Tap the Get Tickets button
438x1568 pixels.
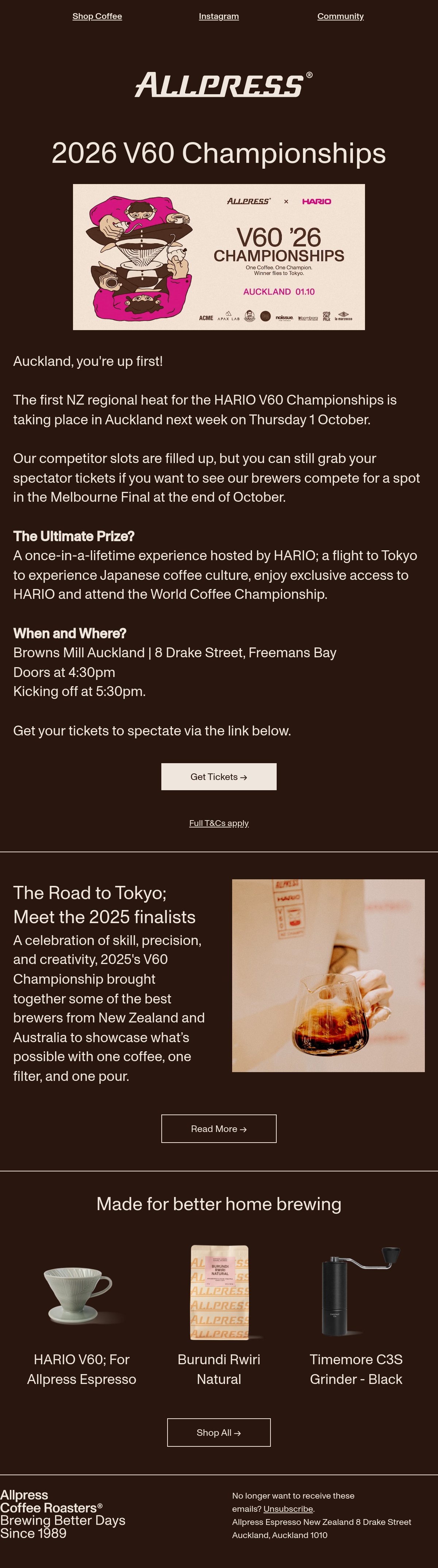click(x=219, y=777)
